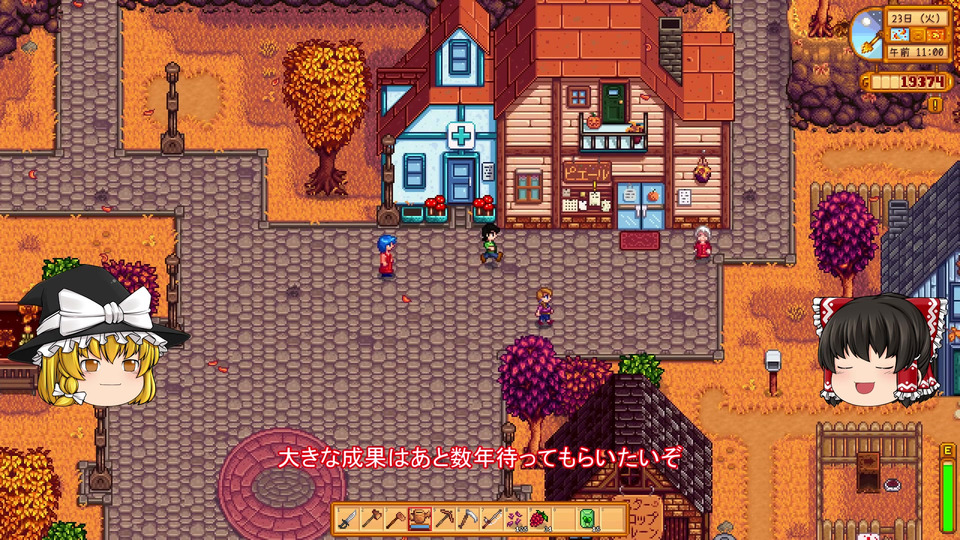
Task: Equip the pickaxe from the hotbar
Action: [444, 519]
